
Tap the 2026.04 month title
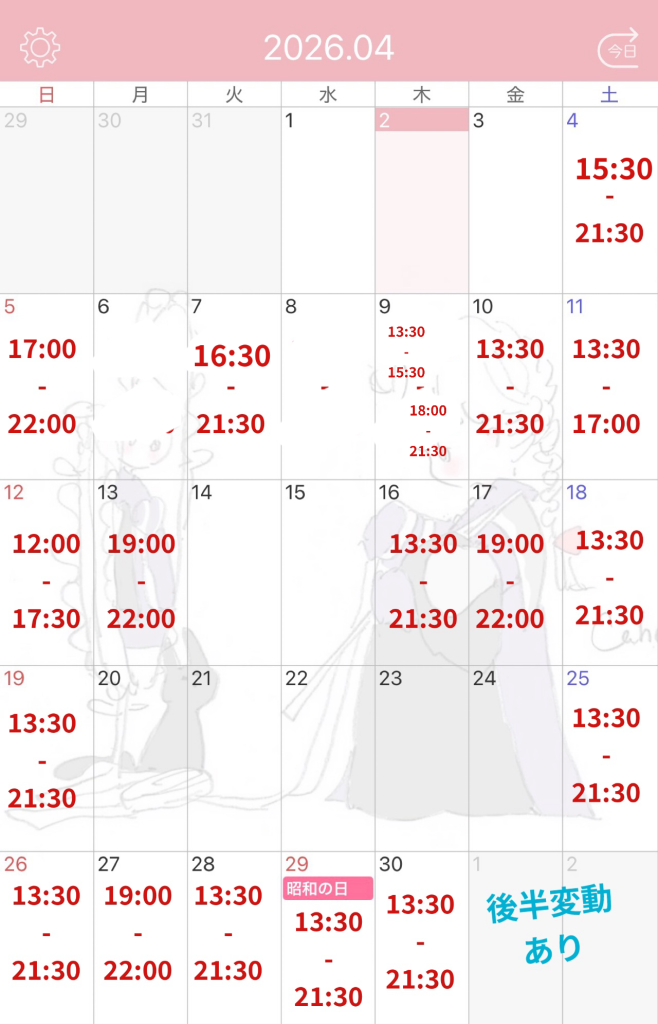point(329,47)
